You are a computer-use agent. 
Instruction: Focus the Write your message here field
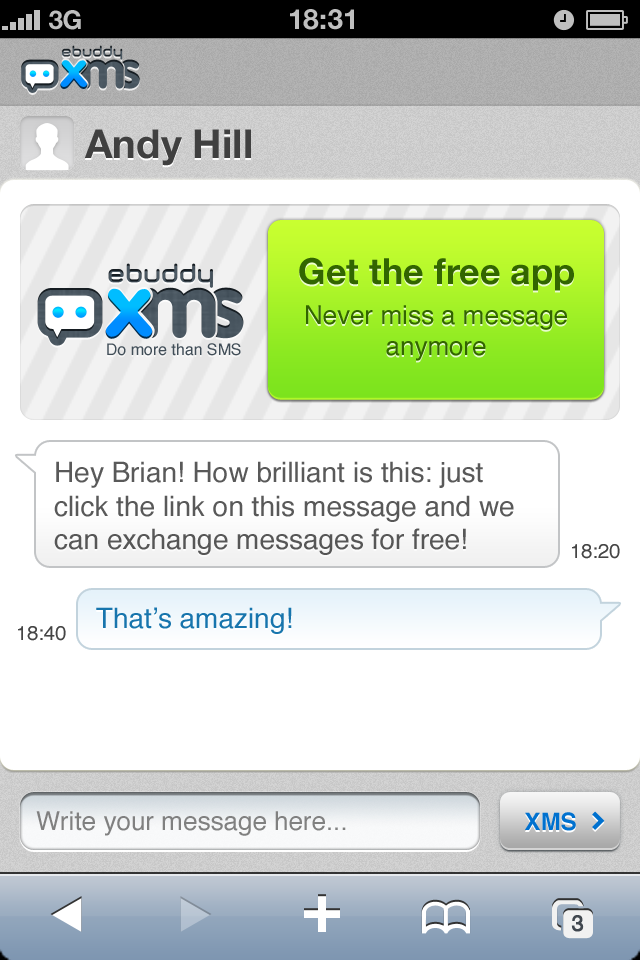click(x=250, y=822)
